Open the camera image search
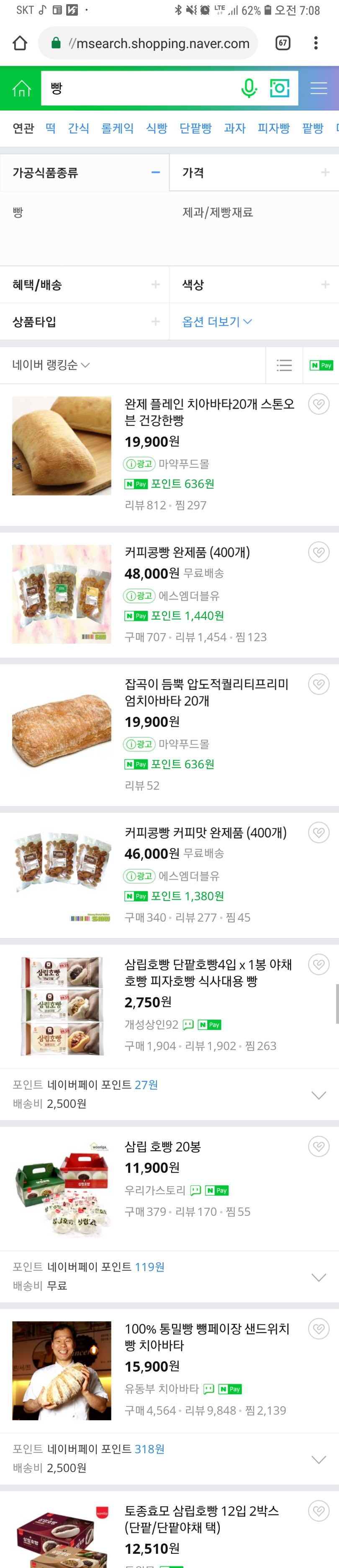The height and width of the screenshot is (1568, 339). tap(279, 89)
